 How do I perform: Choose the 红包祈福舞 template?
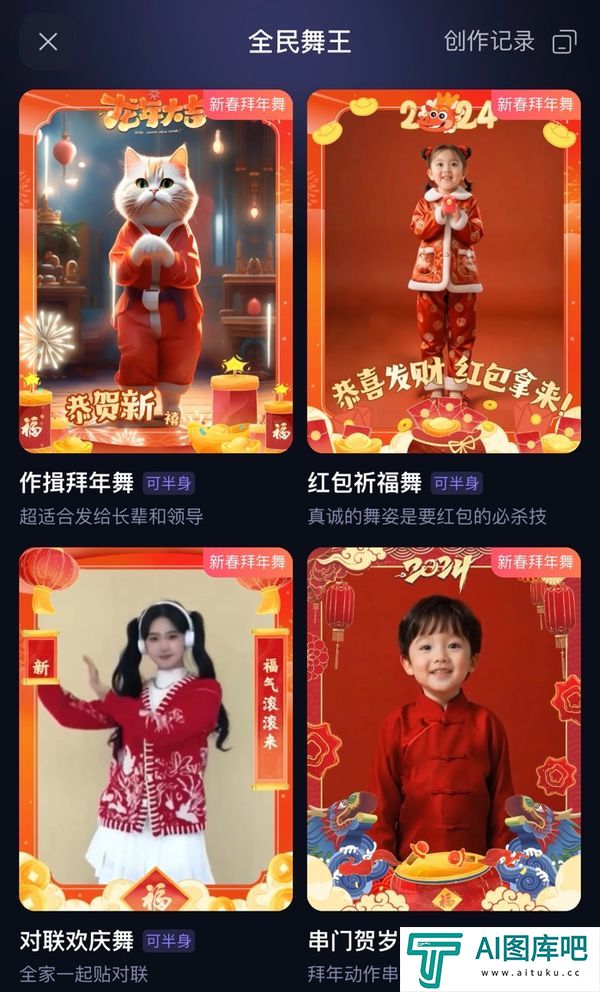[444, 271]
